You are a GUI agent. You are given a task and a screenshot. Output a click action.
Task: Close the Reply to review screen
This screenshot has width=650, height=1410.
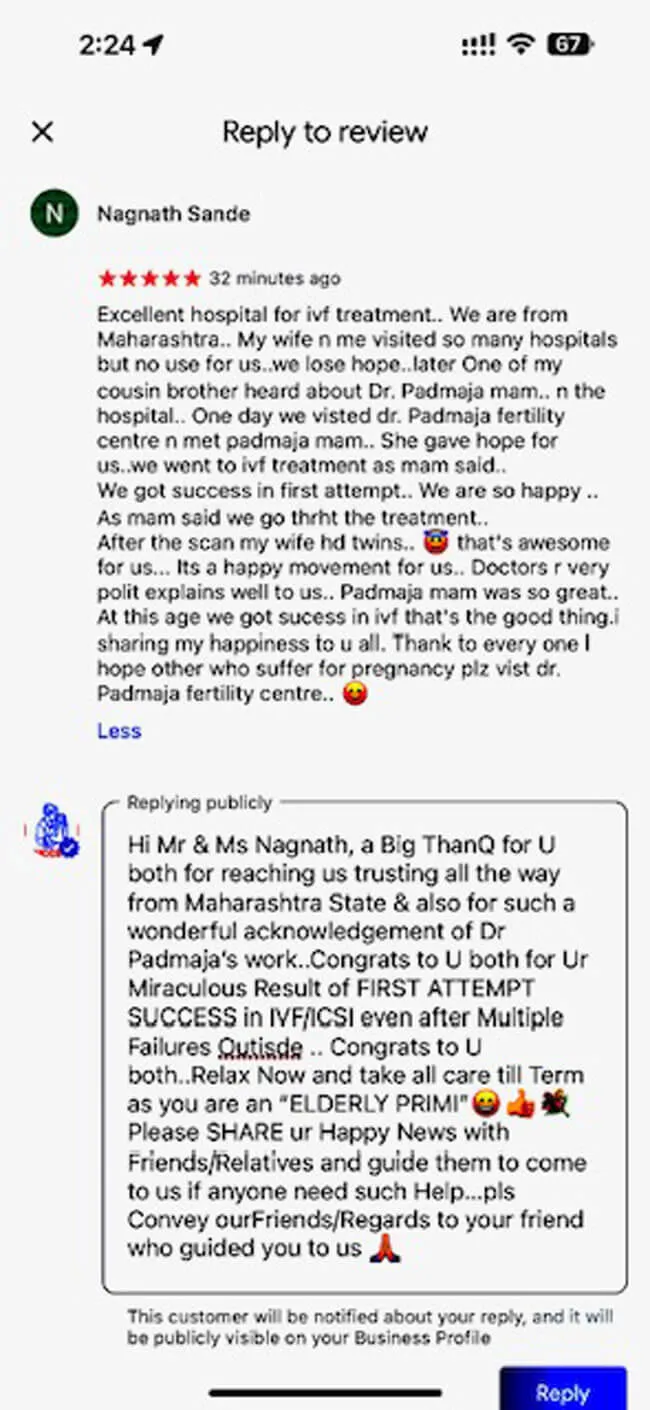coord(42,132)
